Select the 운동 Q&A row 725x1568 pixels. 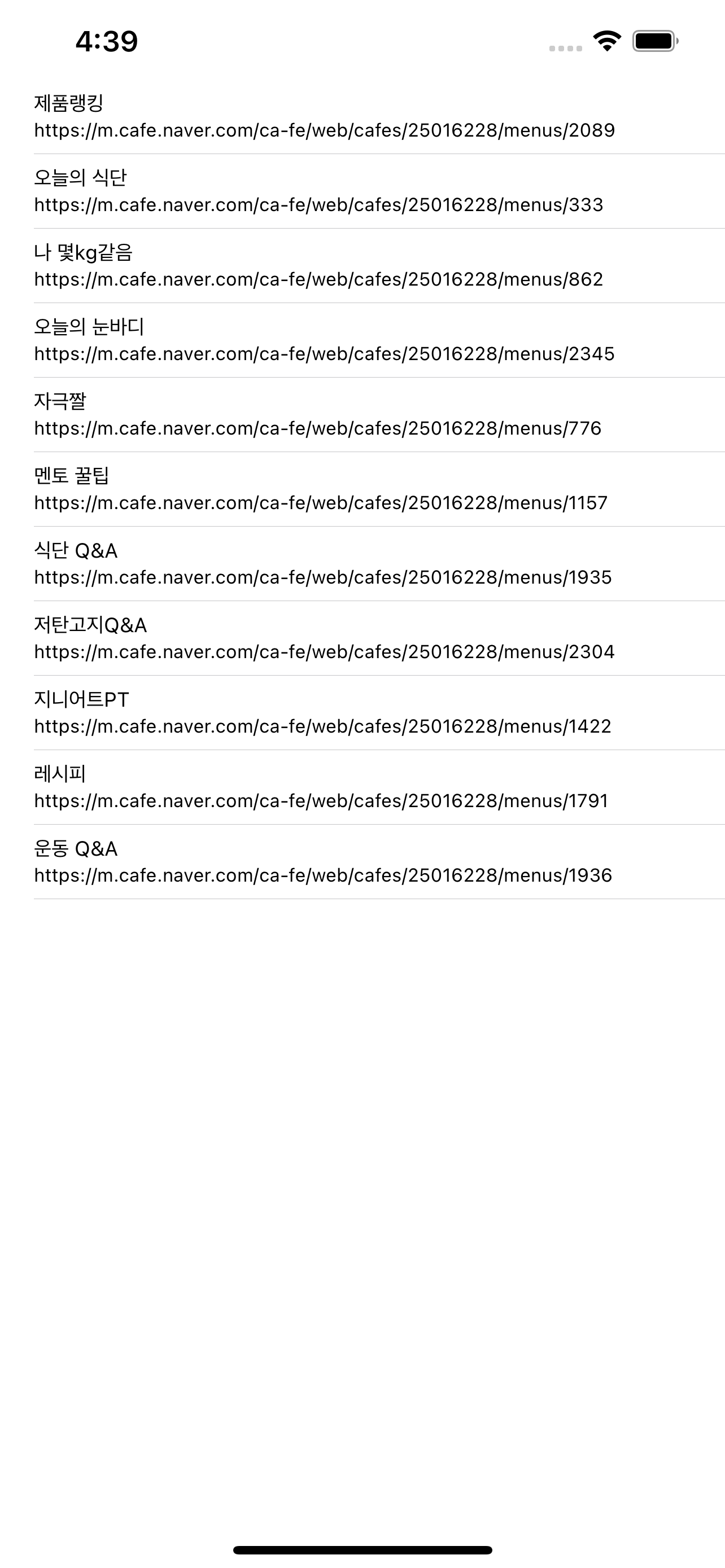click(362, 861)
